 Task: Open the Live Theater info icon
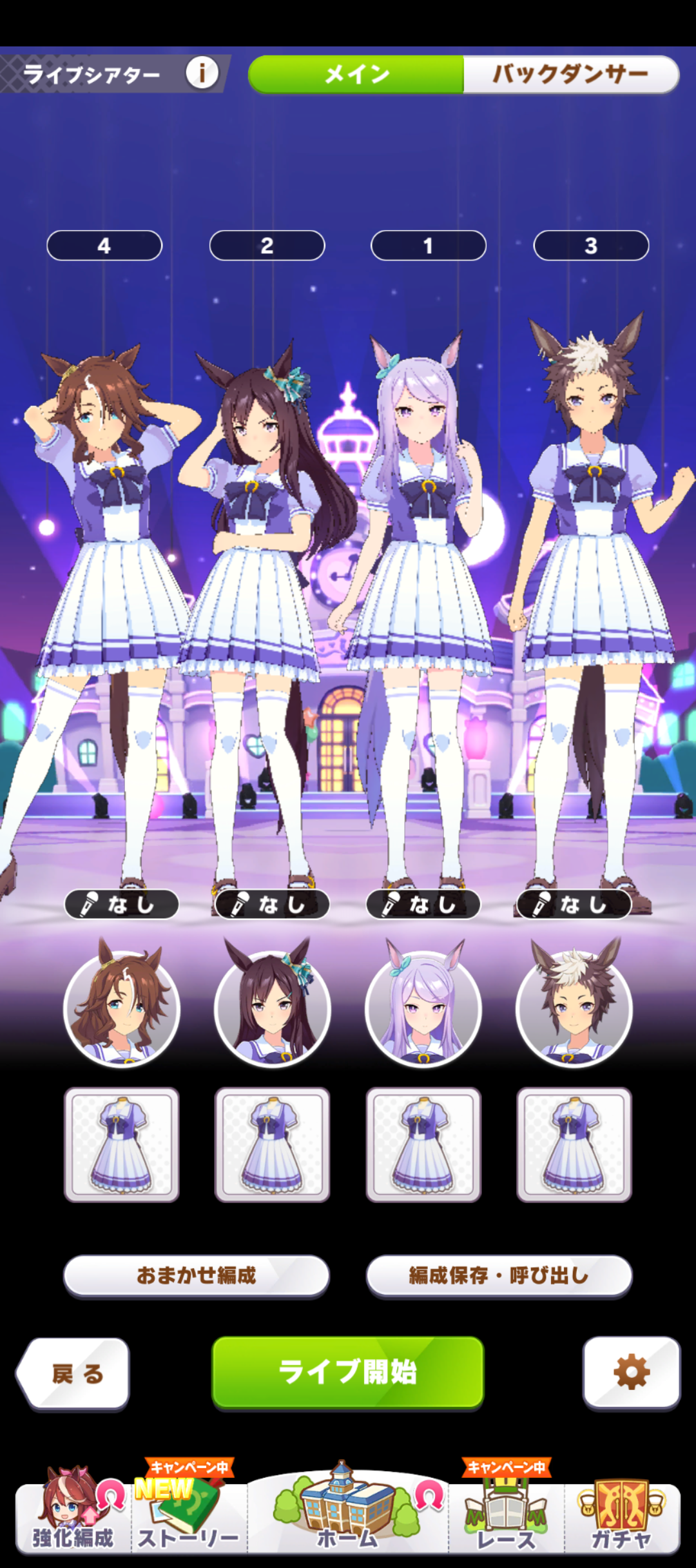pos(202,73)
